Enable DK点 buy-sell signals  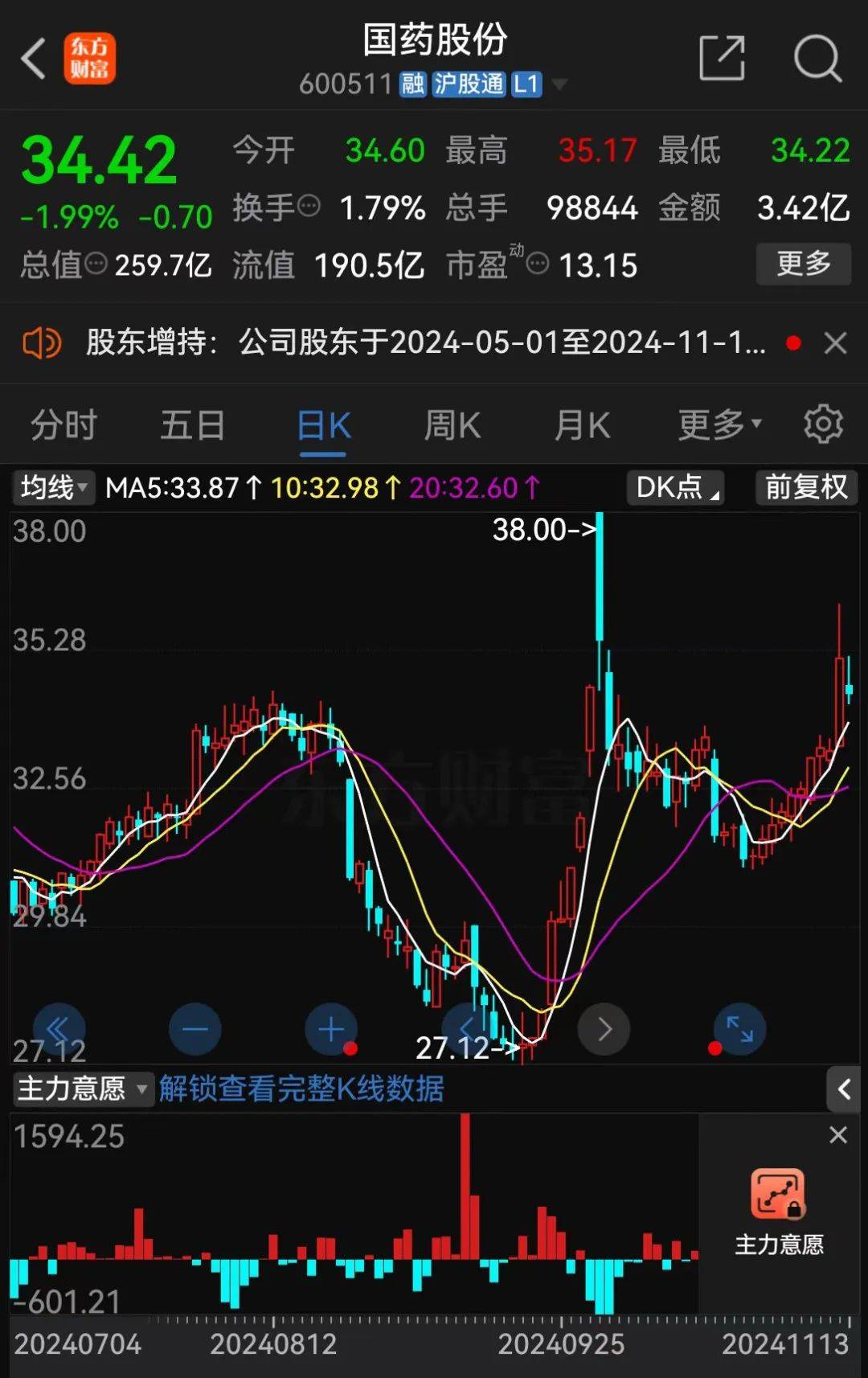pos(674,487)
